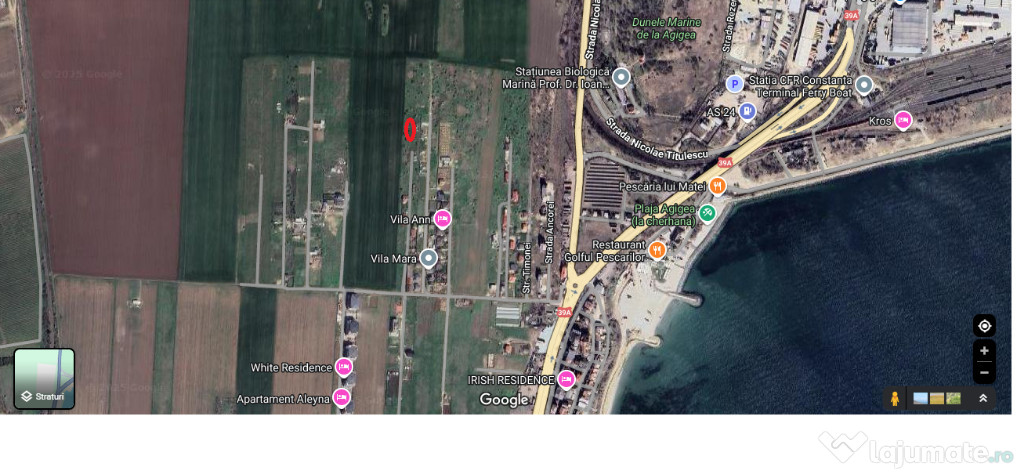
Task: Activate the Street View pegman
Action: [894, 398]
